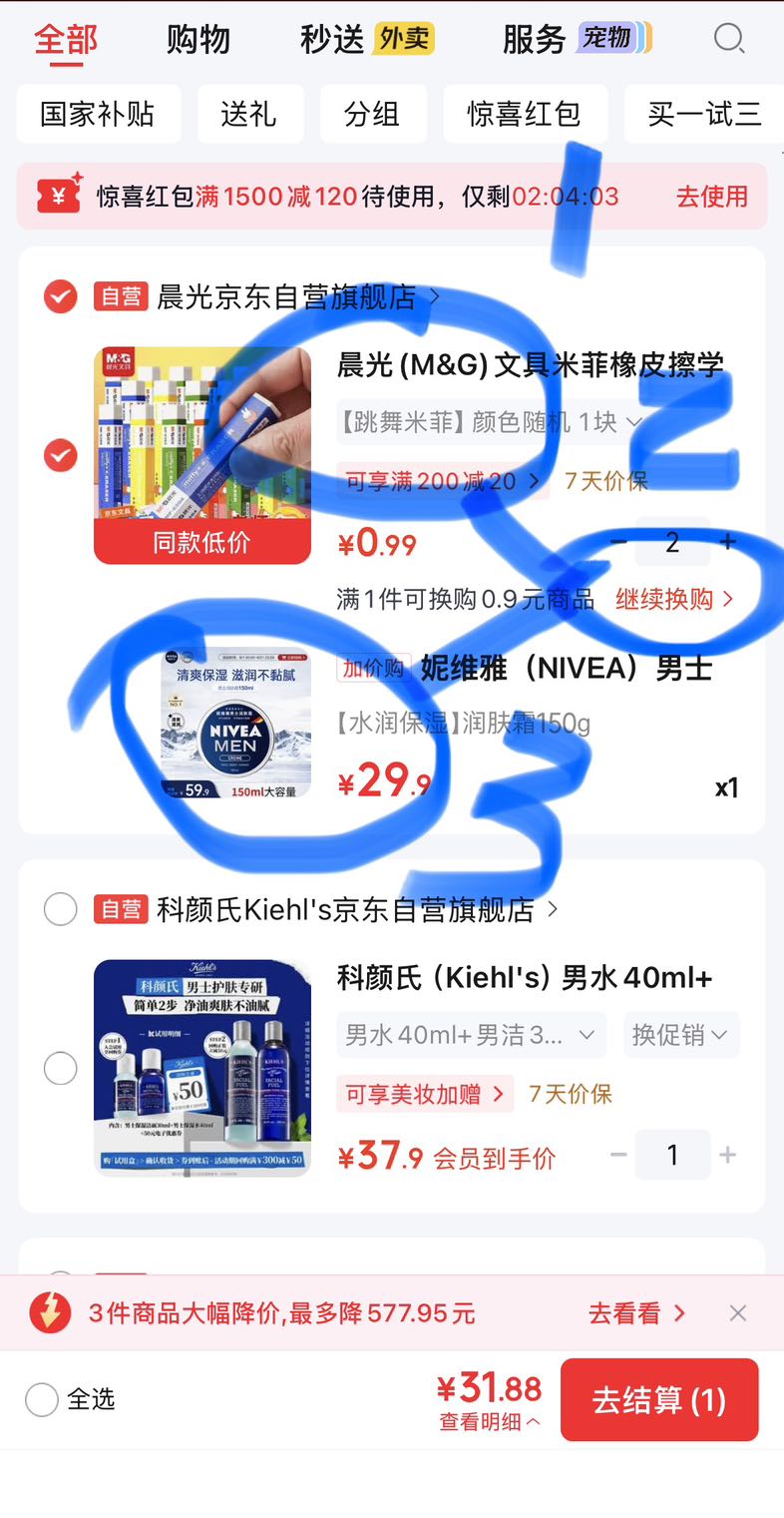This screenshot has width=784, height=1518.
Task: Uncheck the 晨光 eraser item checkbox
Action: (x=61, y=455)
